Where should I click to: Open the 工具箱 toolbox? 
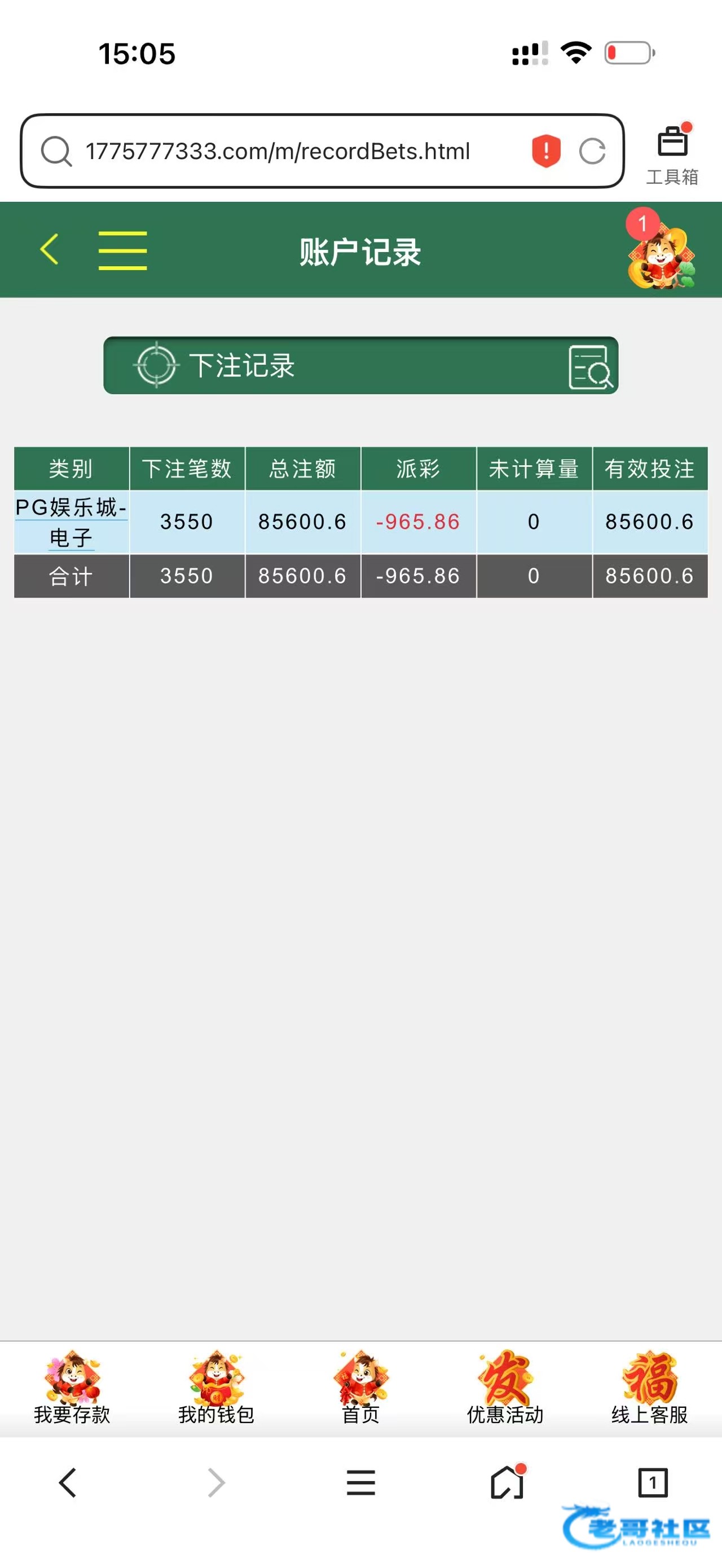(x=672, y=154)
